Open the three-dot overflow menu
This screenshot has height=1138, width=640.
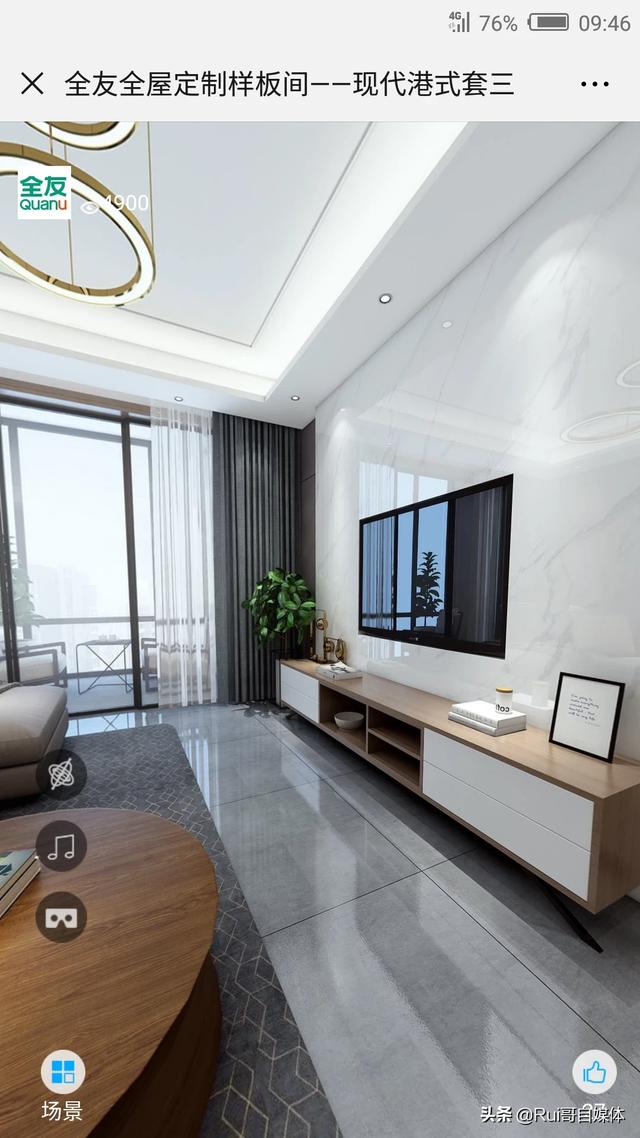point(594,84)
